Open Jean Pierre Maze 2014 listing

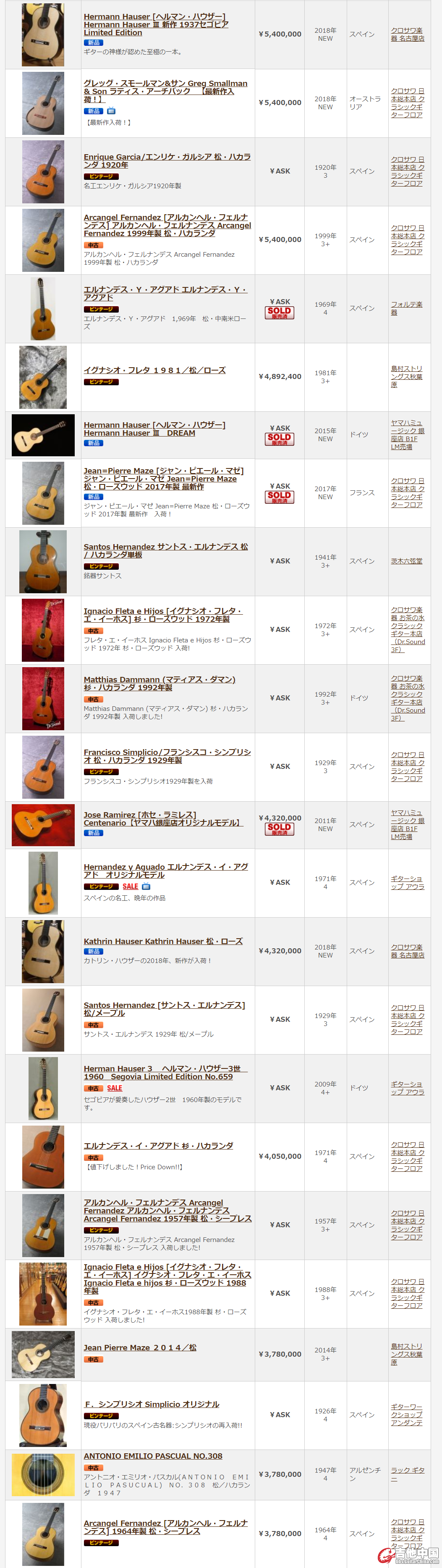click(x=140, y=1348)
